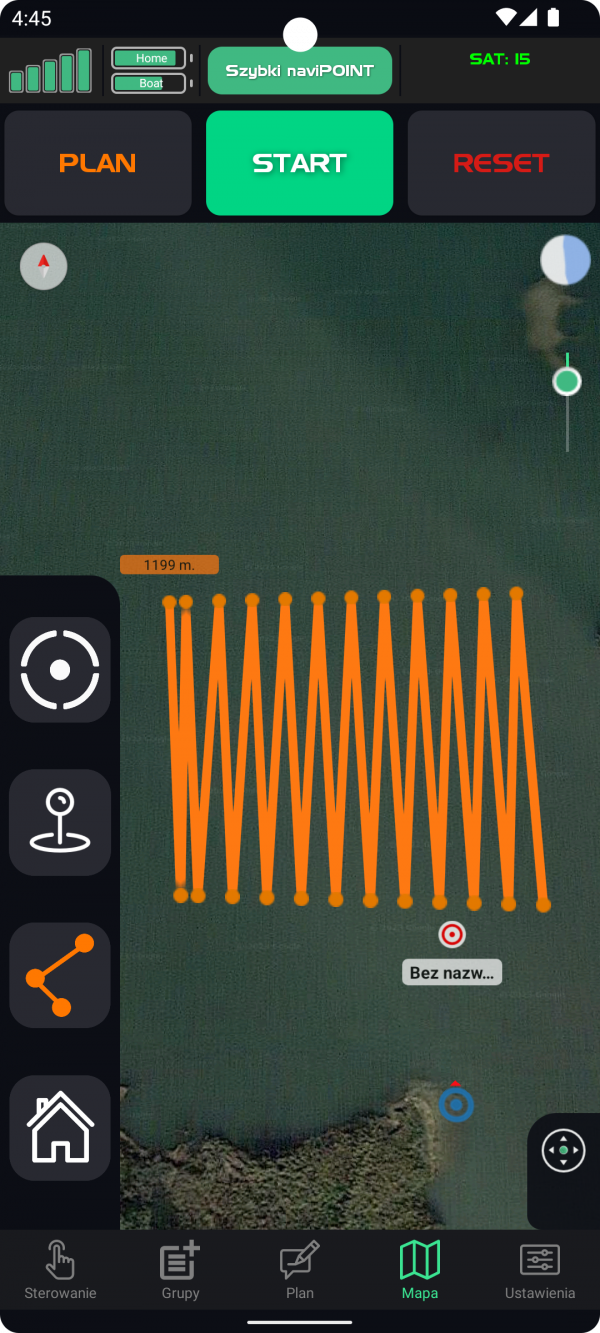Tap the four-arrow move control icon
The image size is (600, 1333).
563,1151
